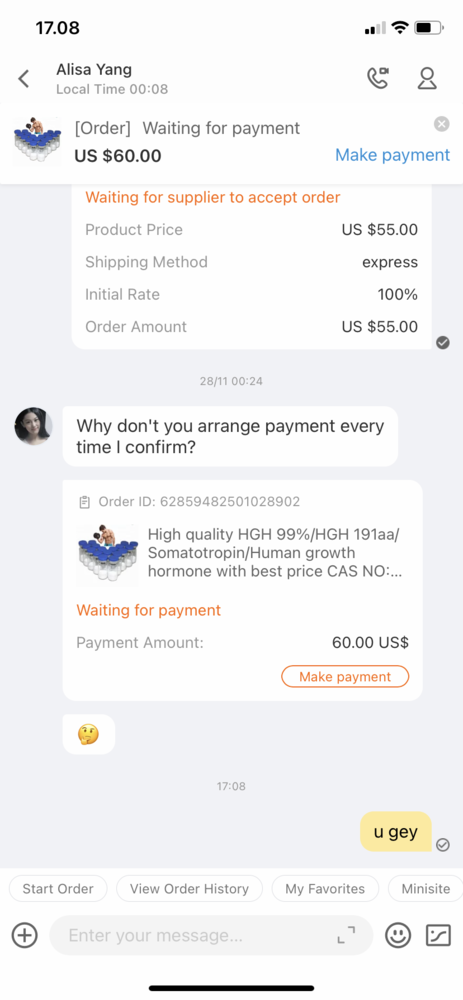Open the Minisite chip

425,888
